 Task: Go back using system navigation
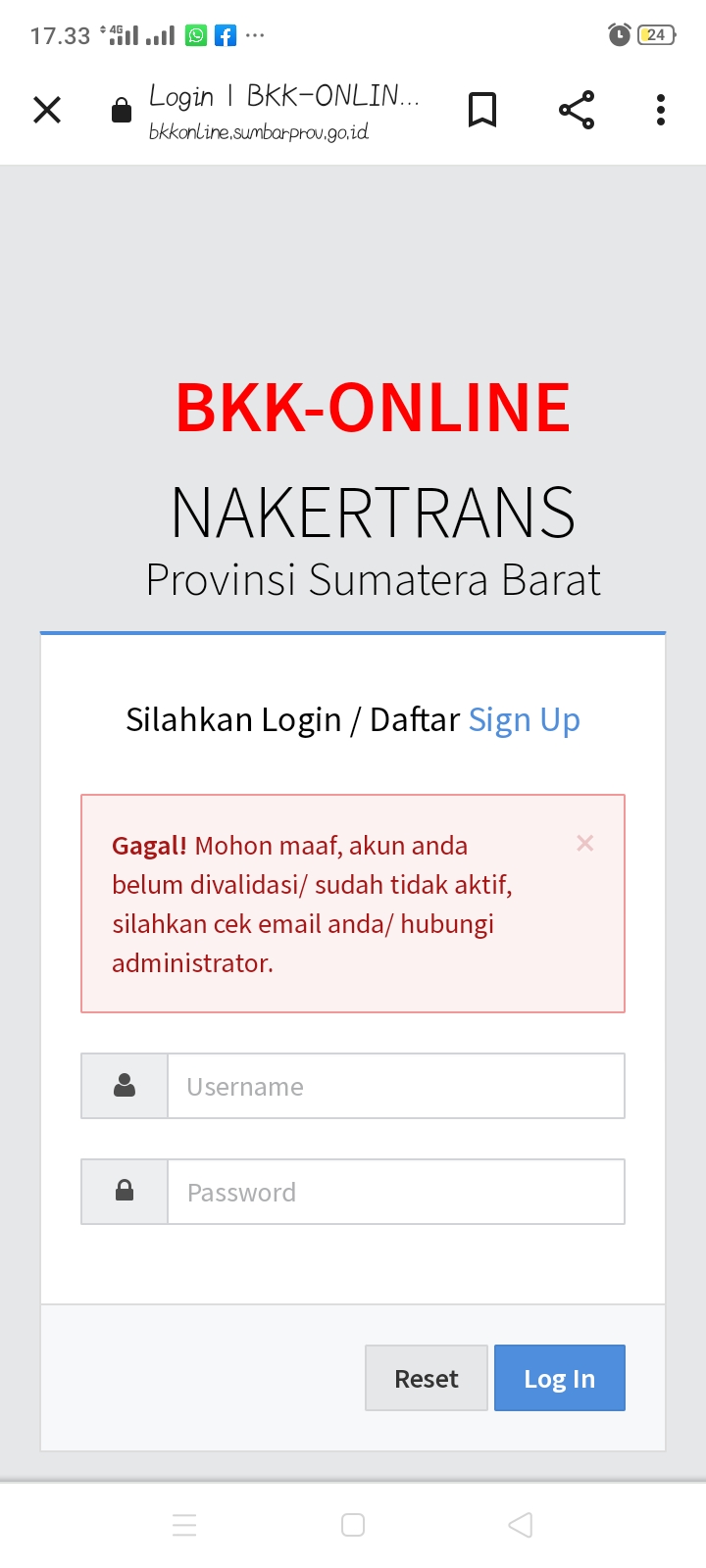pyautogui.click(x=521, y=1525)
